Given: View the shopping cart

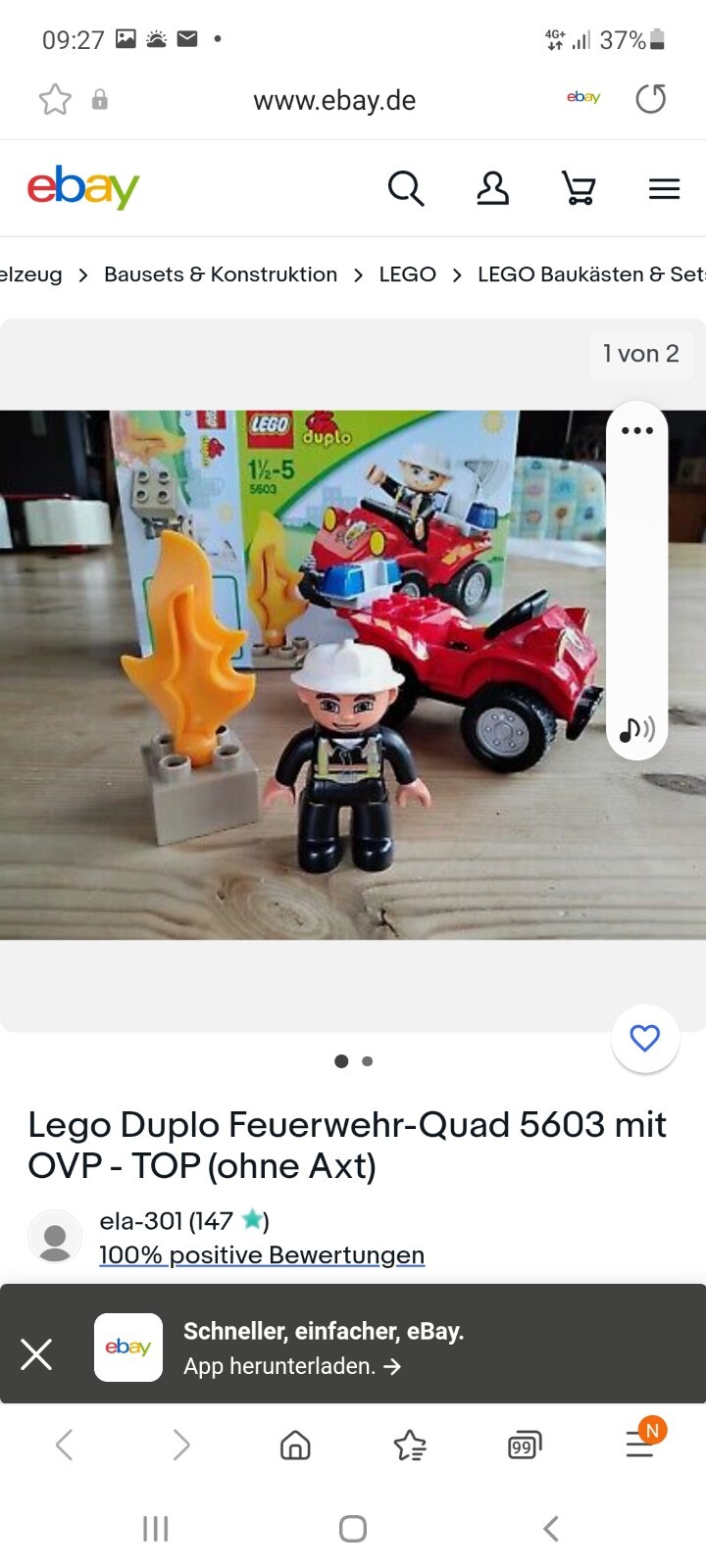Looking at the screenshot, I should 579,188.
